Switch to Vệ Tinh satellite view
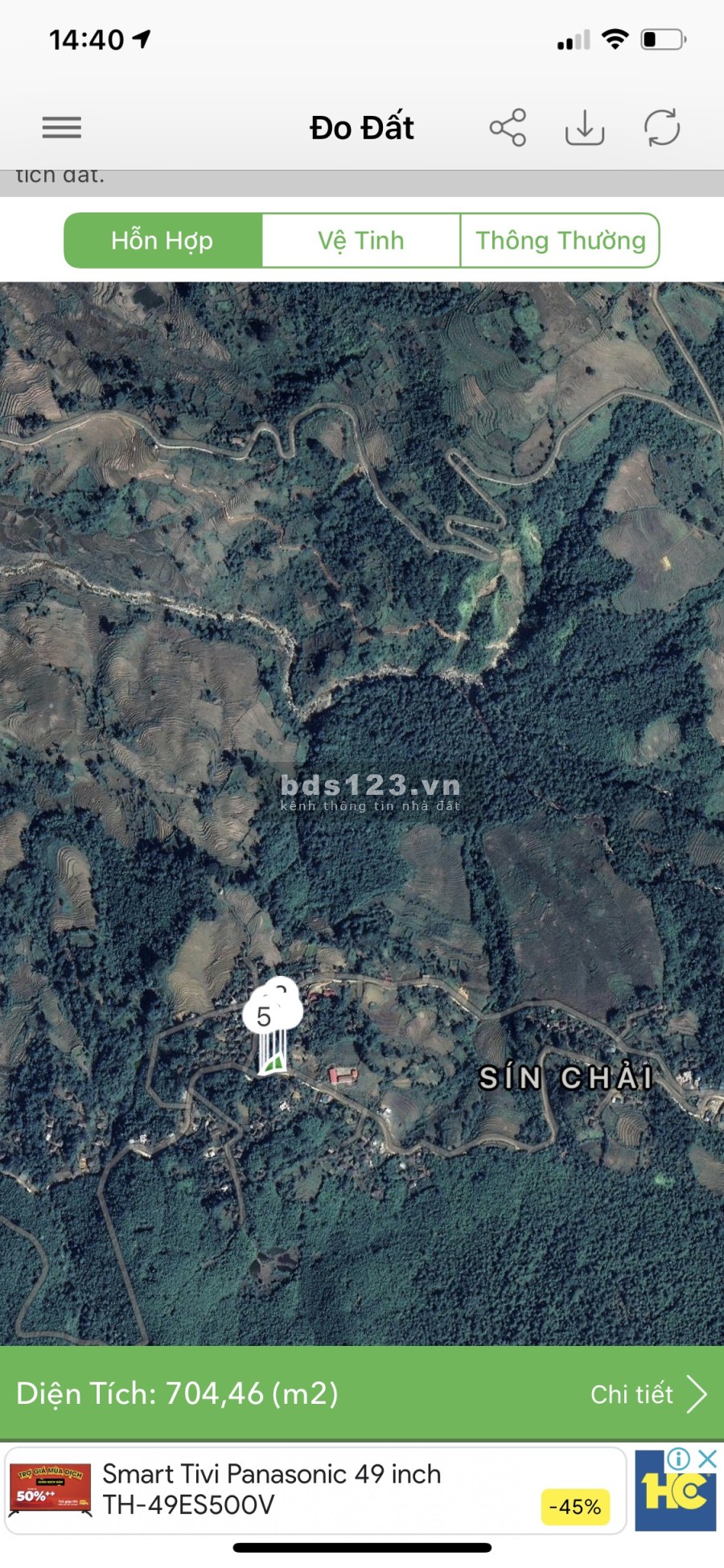 [x=361, y=241]
